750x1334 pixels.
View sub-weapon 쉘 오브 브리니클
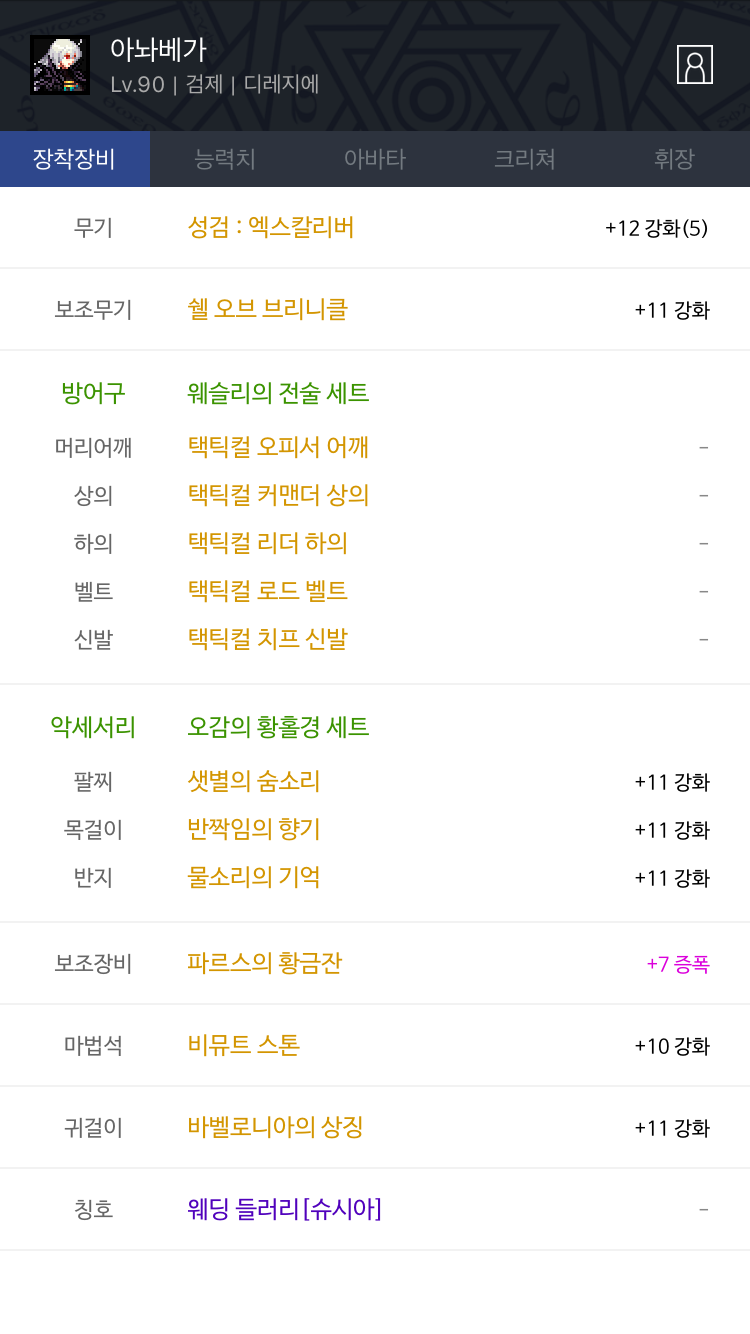tap(267, 309)
